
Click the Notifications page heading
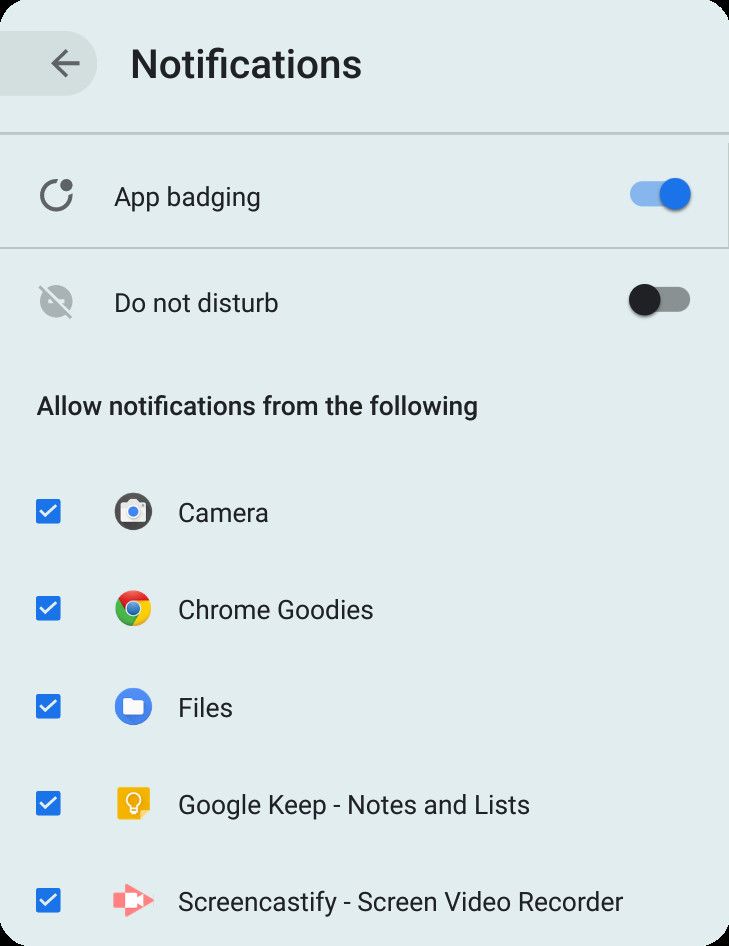click(x=246, y=64)
